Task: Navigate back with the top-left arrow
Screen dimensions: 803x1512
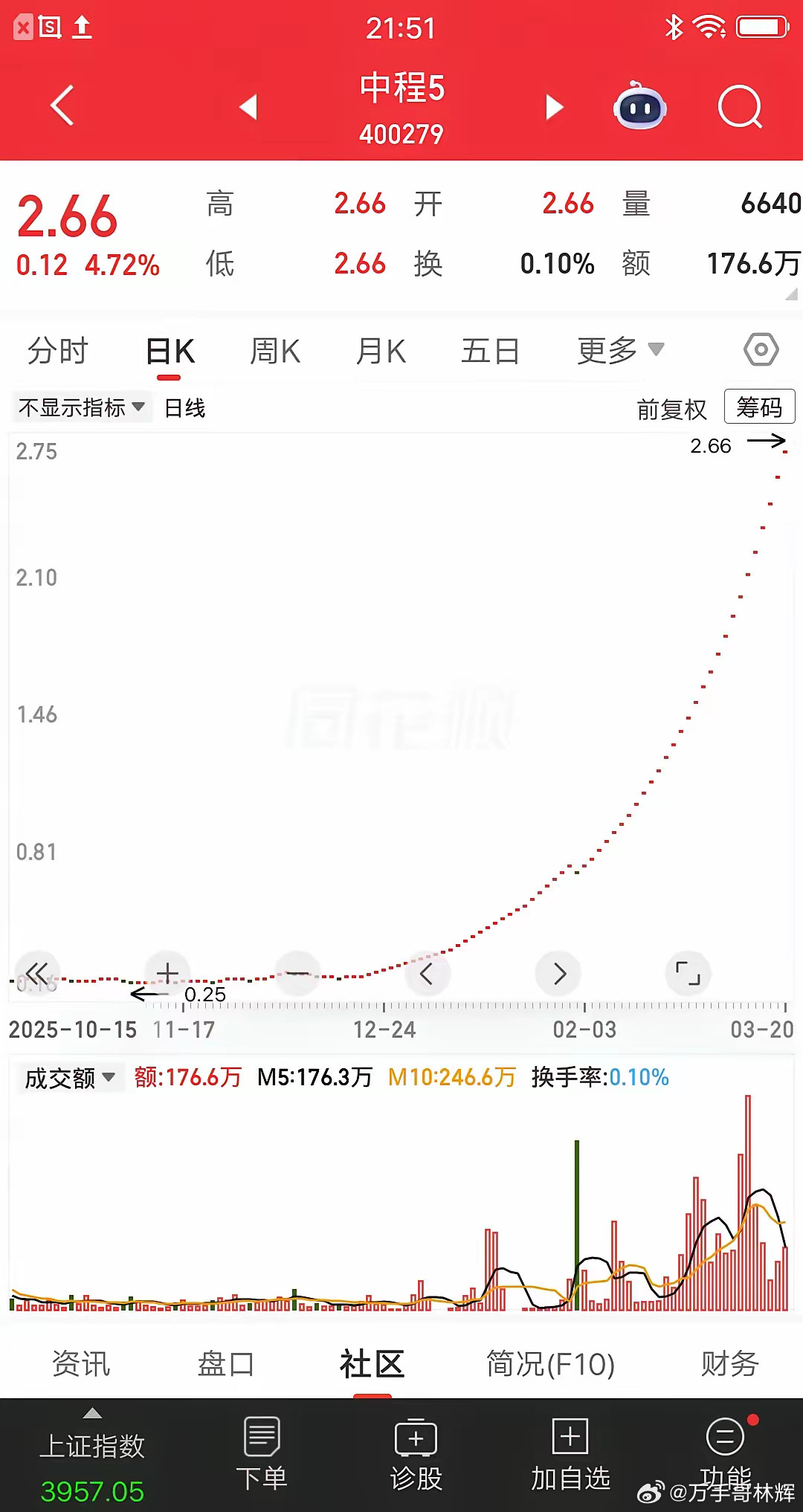Action: point(62,107)
